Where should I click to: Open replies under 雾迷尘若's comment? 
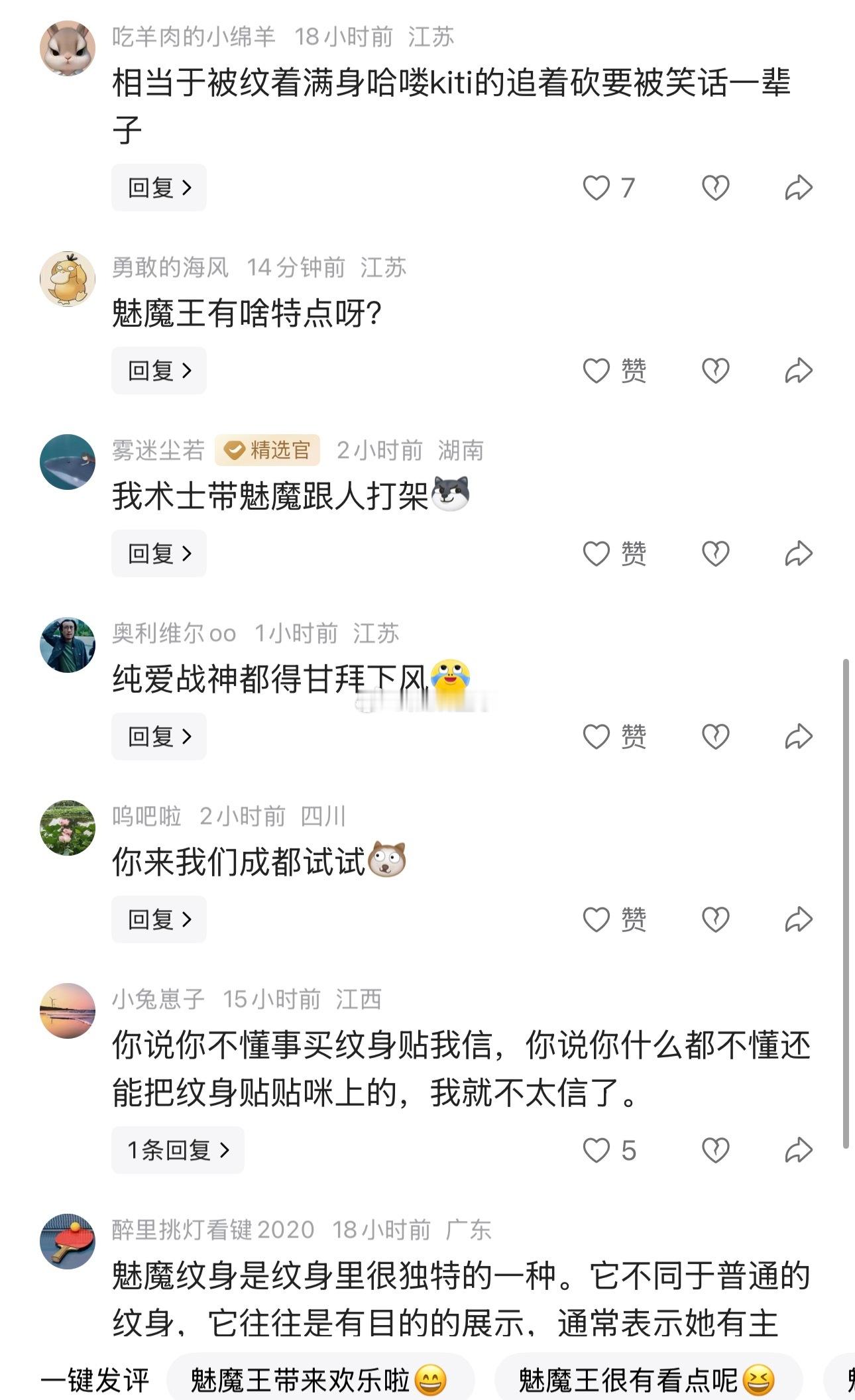point(158,554)
